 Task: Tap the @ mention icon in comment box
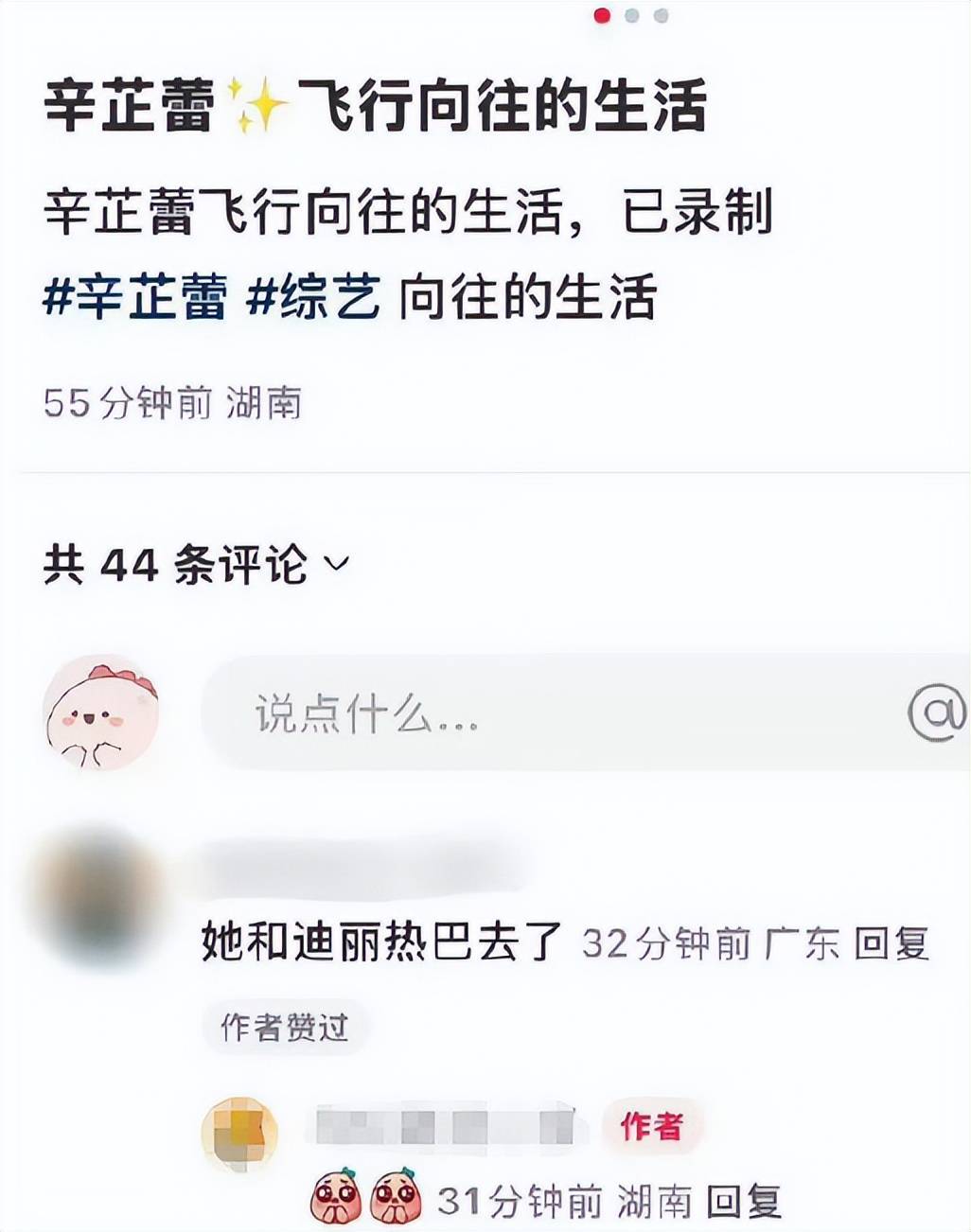coord(937,713)
